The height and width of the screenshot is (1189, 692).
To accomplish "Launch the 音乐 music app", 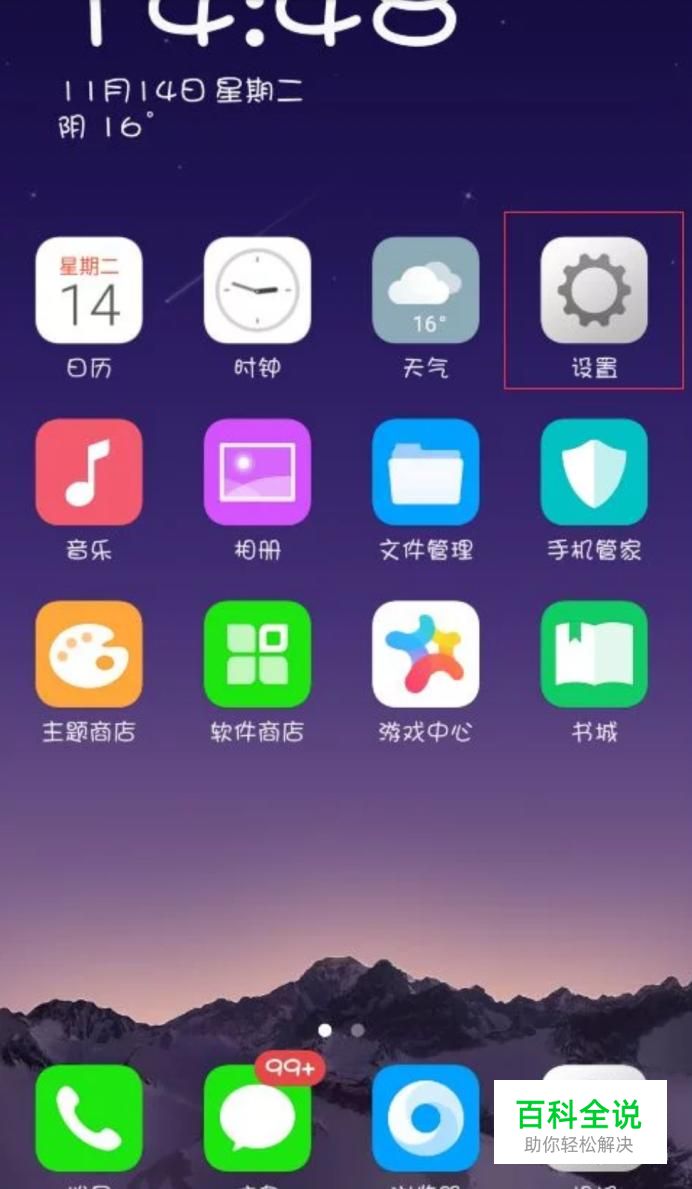I will [x=89, y=472].
